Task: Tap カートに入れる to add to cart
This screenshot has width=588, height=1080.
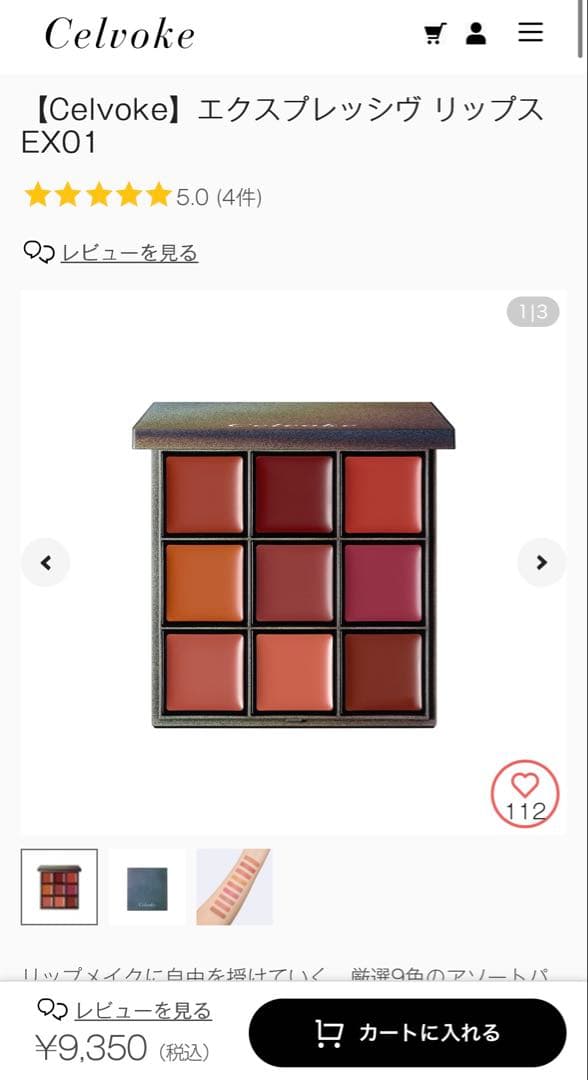Action: click(x=408, y=1032)
